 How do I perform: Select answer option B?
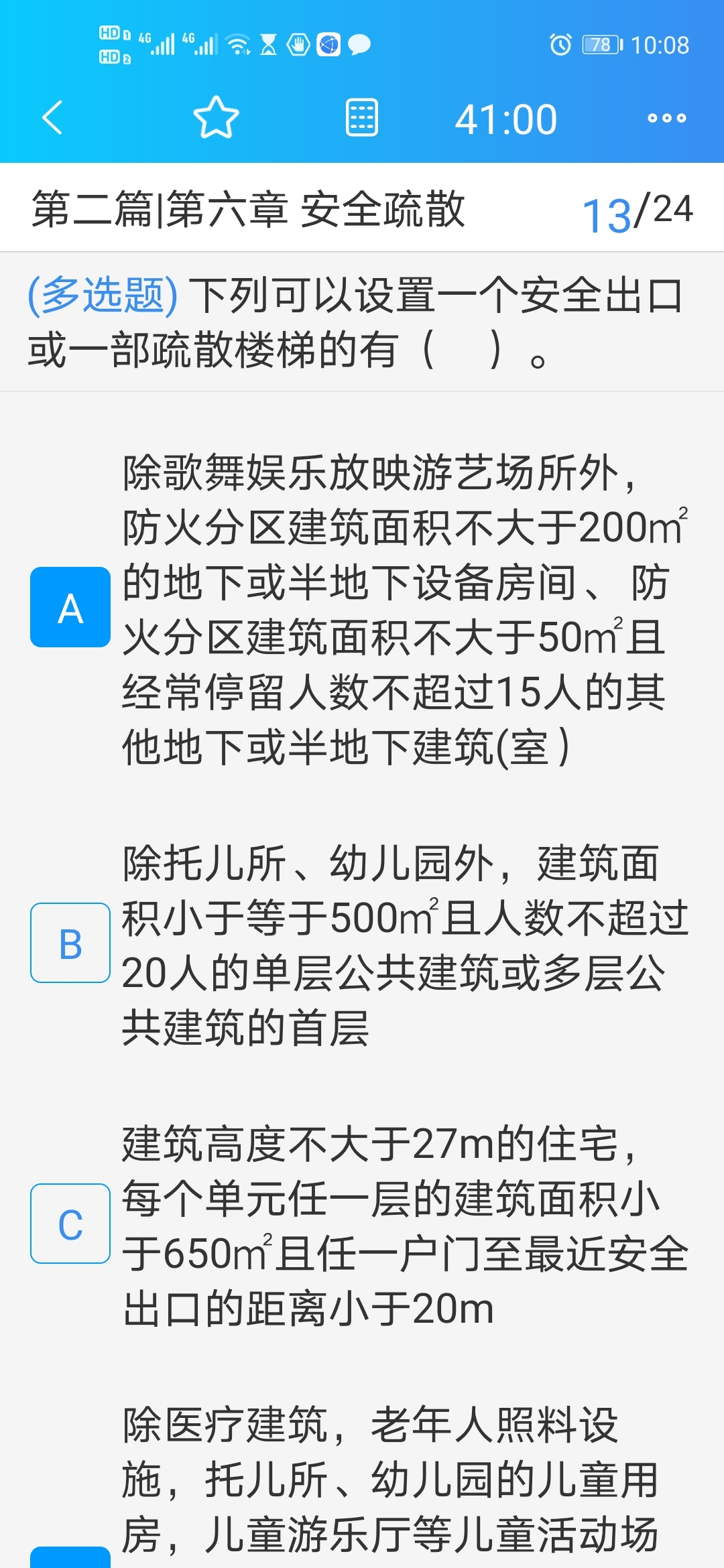pyautogui.click(x=70, y=943)
